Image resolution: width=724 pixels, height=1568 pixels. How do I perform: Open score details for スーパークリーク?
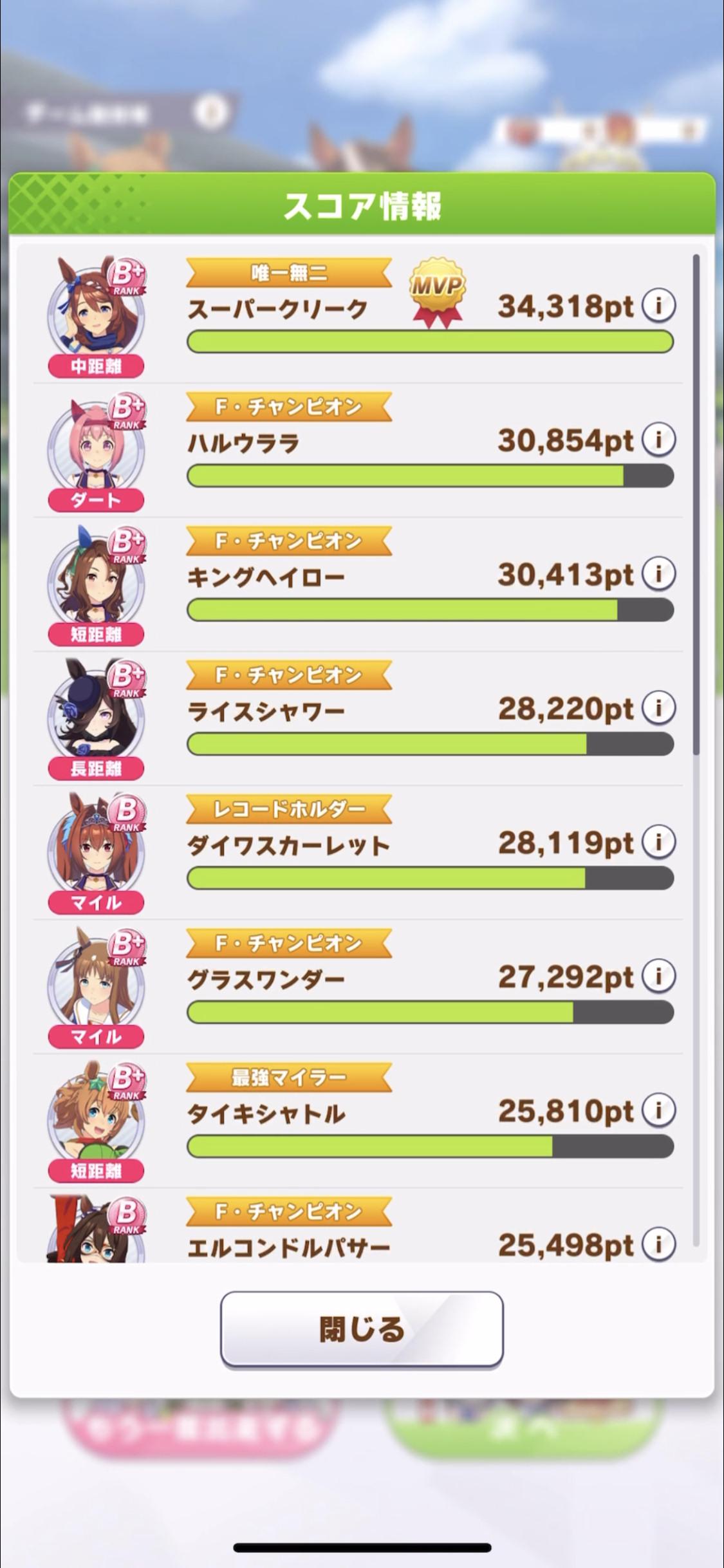click(658, 304)
